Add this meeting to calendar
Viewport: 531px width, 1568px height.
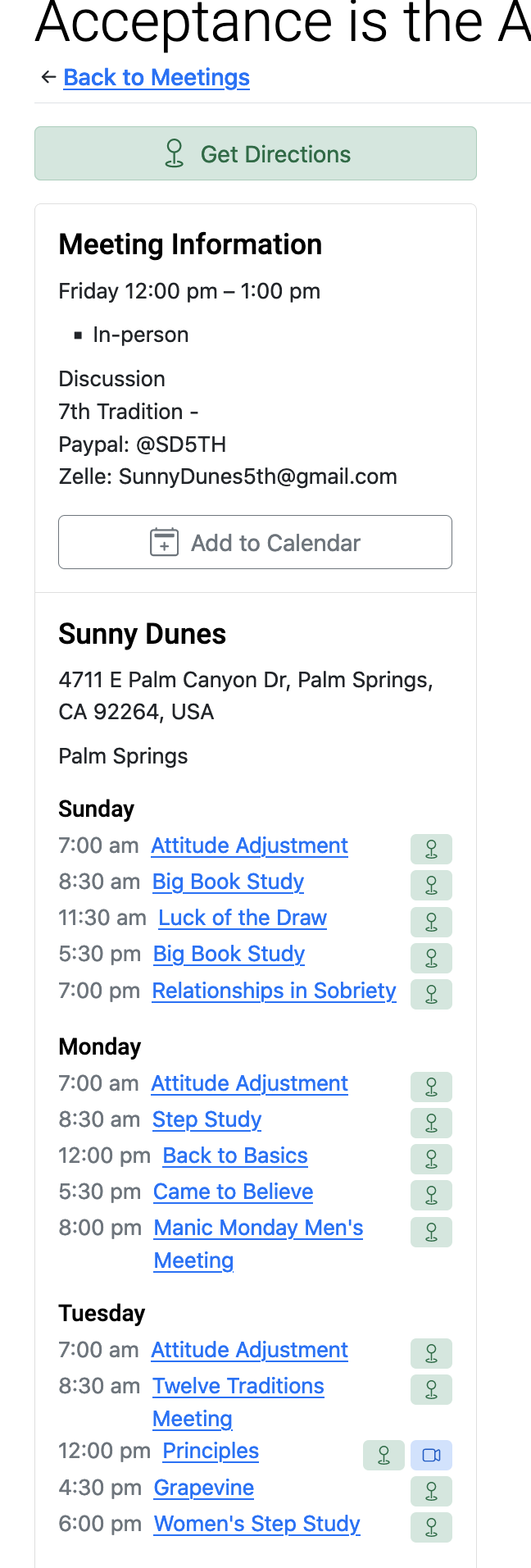click(255, 542)
